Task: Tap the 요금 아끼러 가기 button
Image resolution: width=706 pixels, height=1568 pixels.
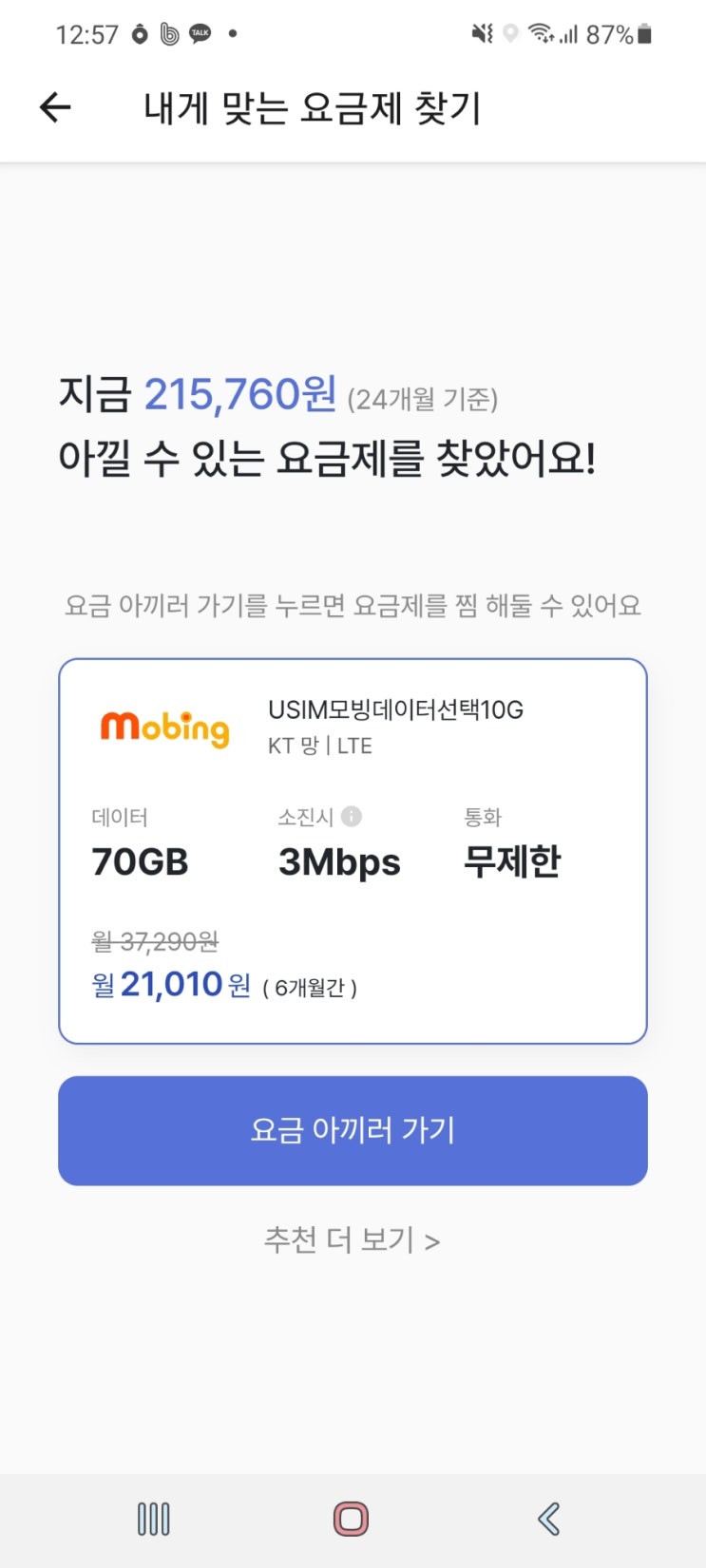Action: 353,1130
